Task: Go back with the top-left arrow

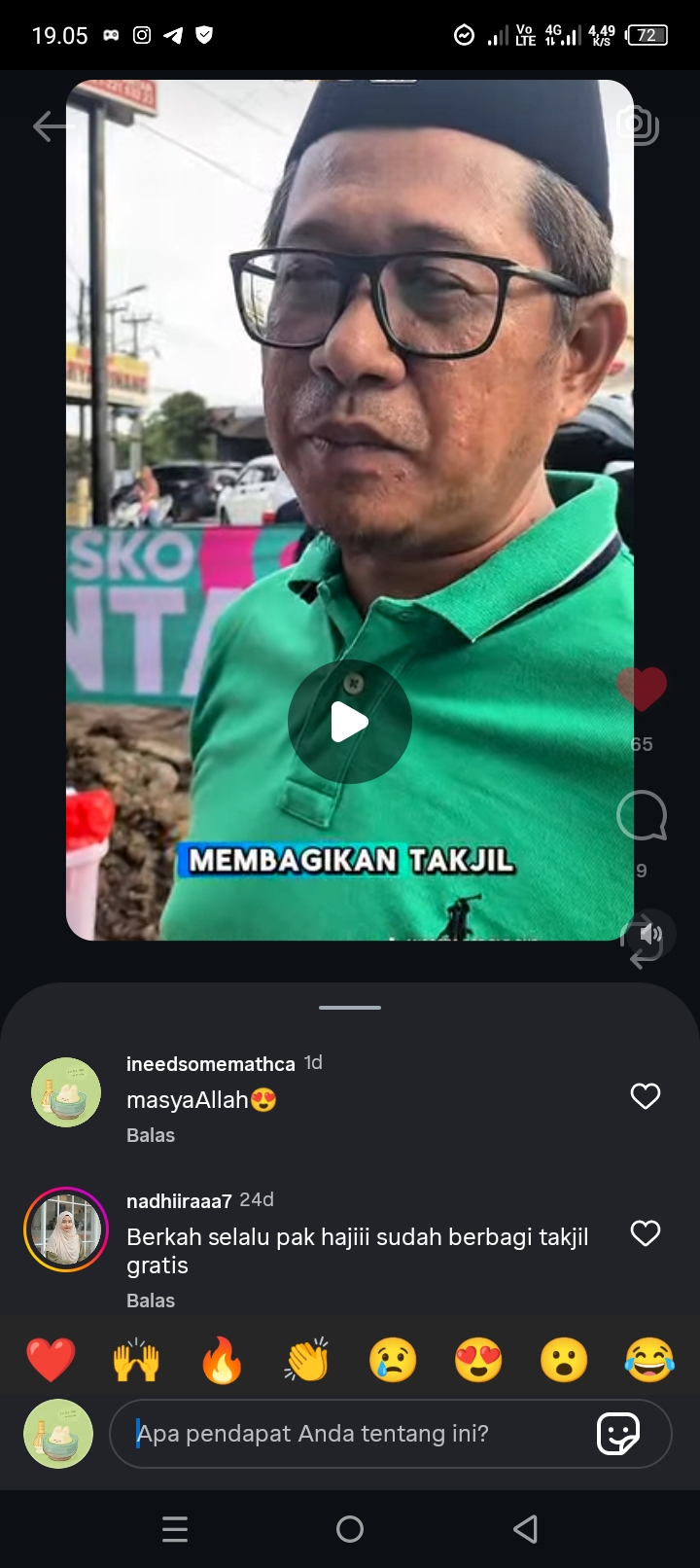Action: tap(51, 126)
